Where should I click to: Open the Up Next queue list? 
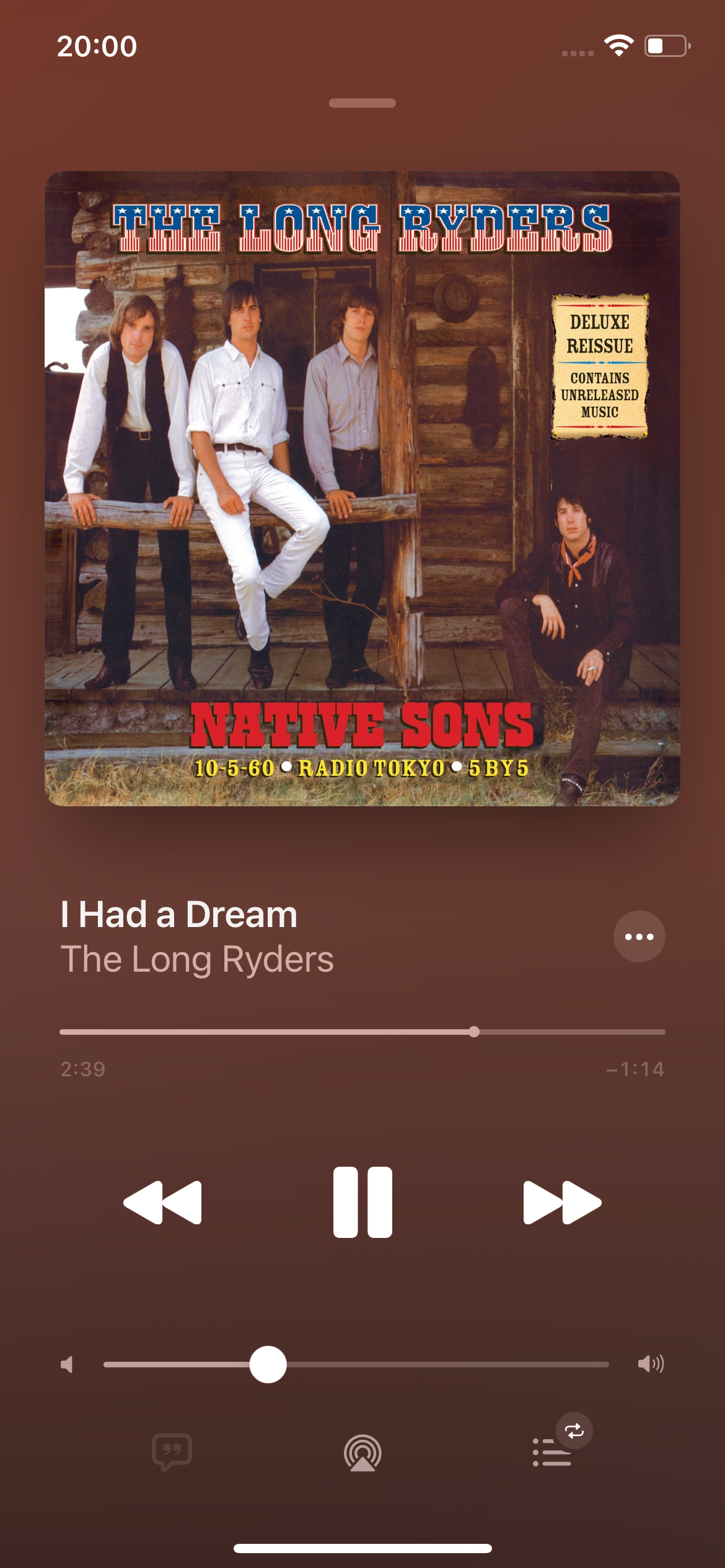551,1453
